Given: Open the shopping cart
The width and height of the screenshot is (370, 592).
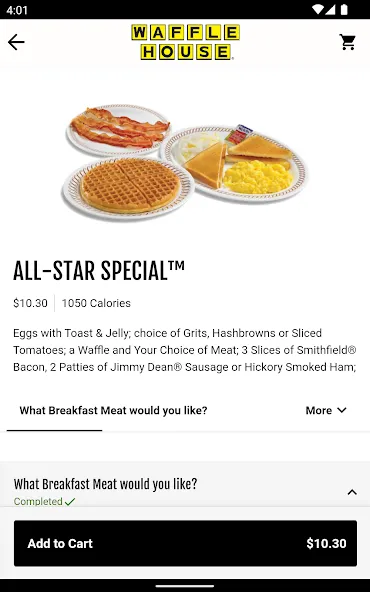Looking at the screenshot, I should 347,42.
